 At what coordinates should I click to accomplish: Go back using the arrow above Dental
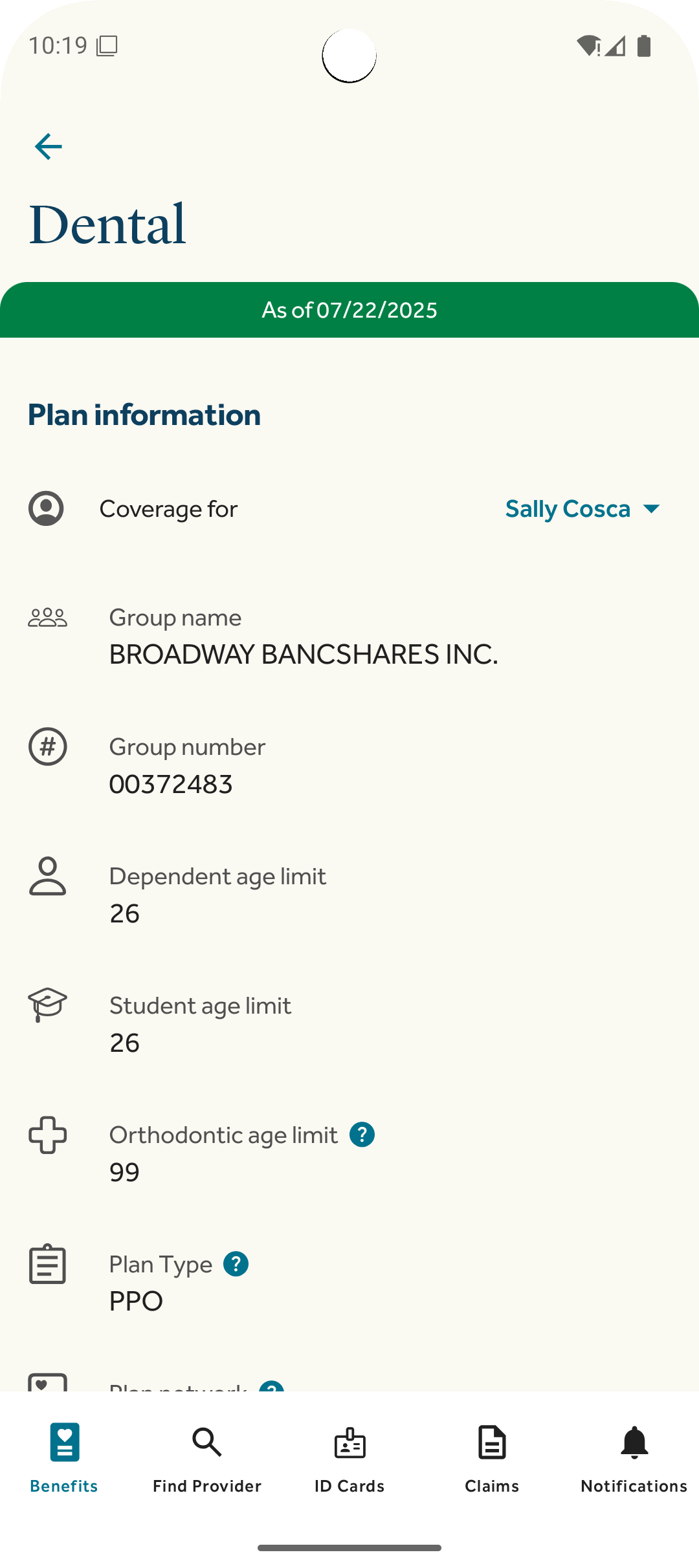point(49,147)
